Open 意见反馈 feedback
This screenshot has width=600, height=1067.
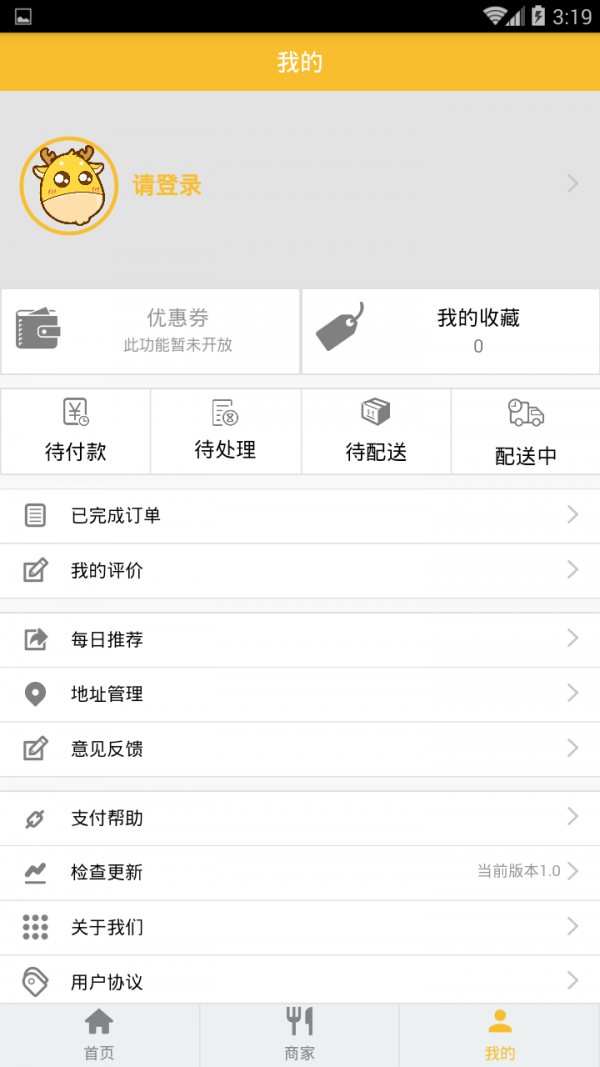(300, 749)
